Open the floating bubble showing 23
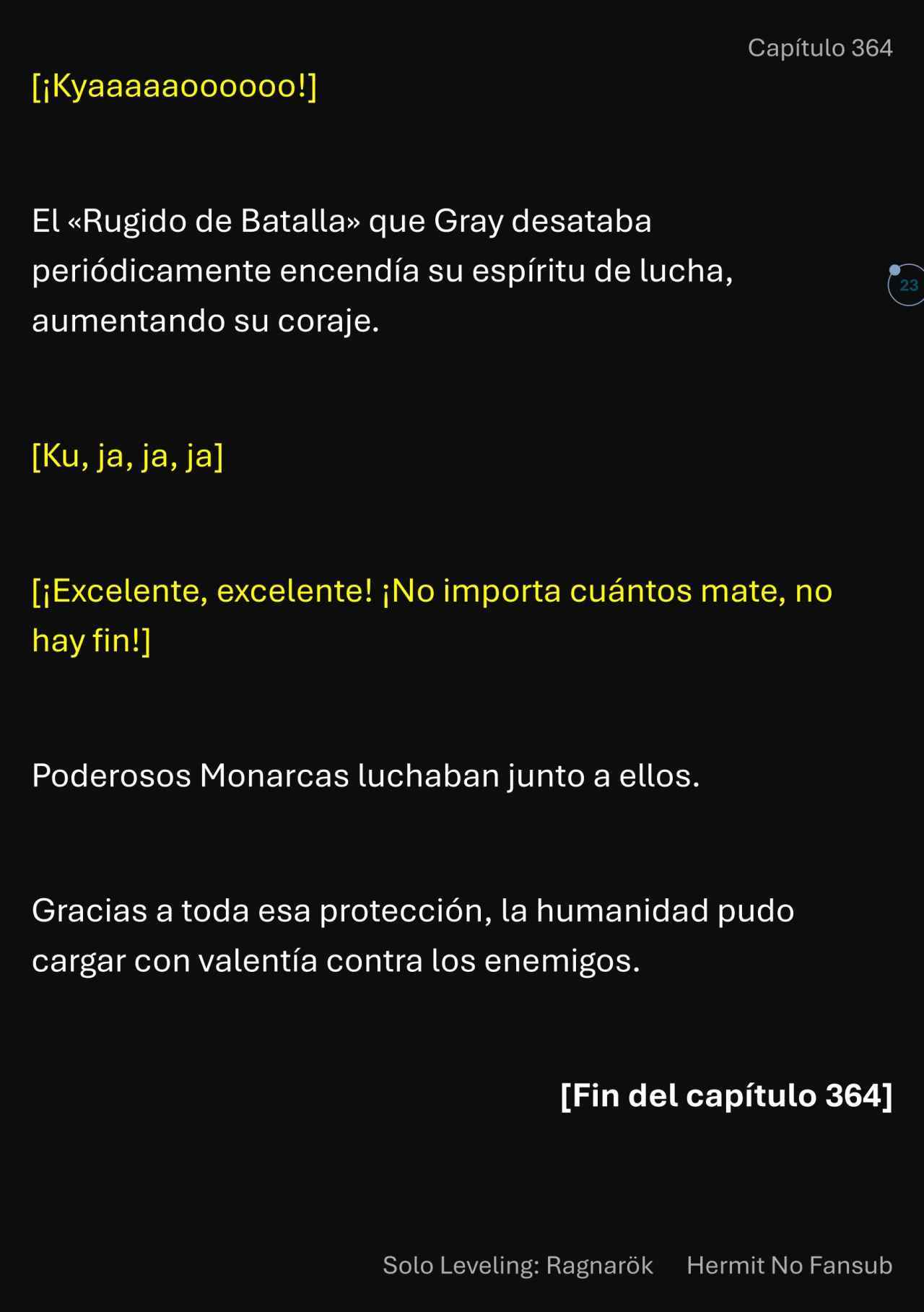Image resolution: width=924 pixels, height=1312 pixels. pyautogui.click(x=907, y=285)
